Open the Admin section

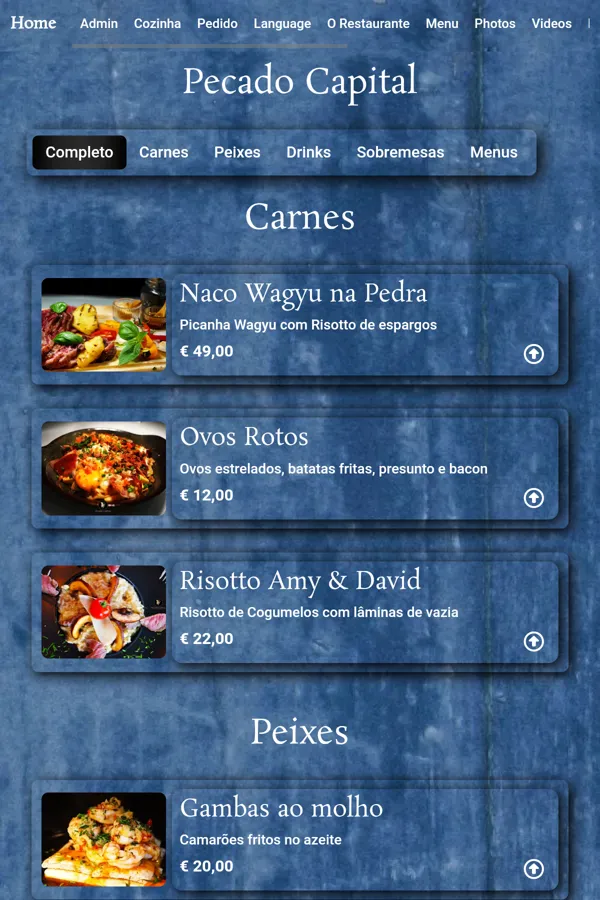[99, 23]
